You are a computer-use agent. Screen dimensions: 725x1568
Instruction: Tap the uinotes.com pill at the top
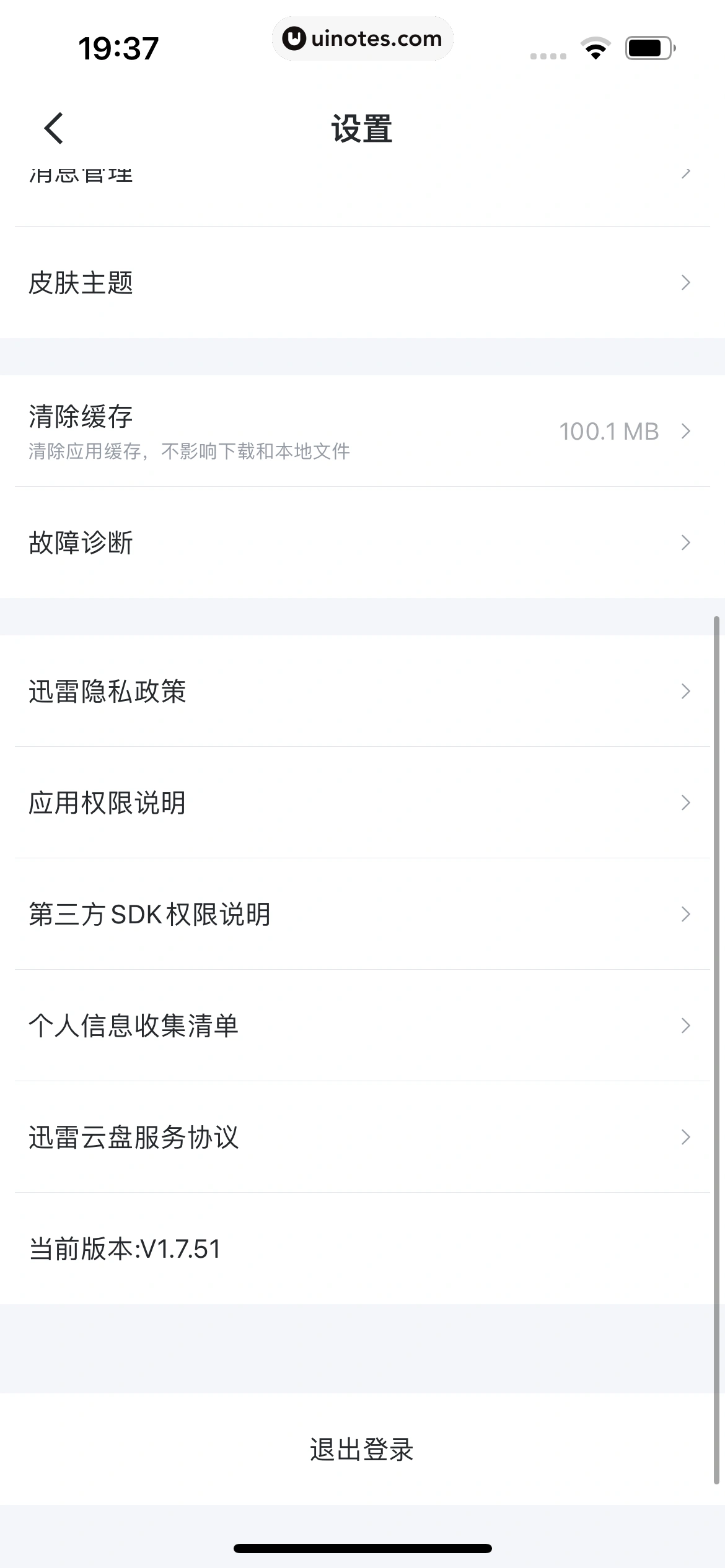(362, 38)
